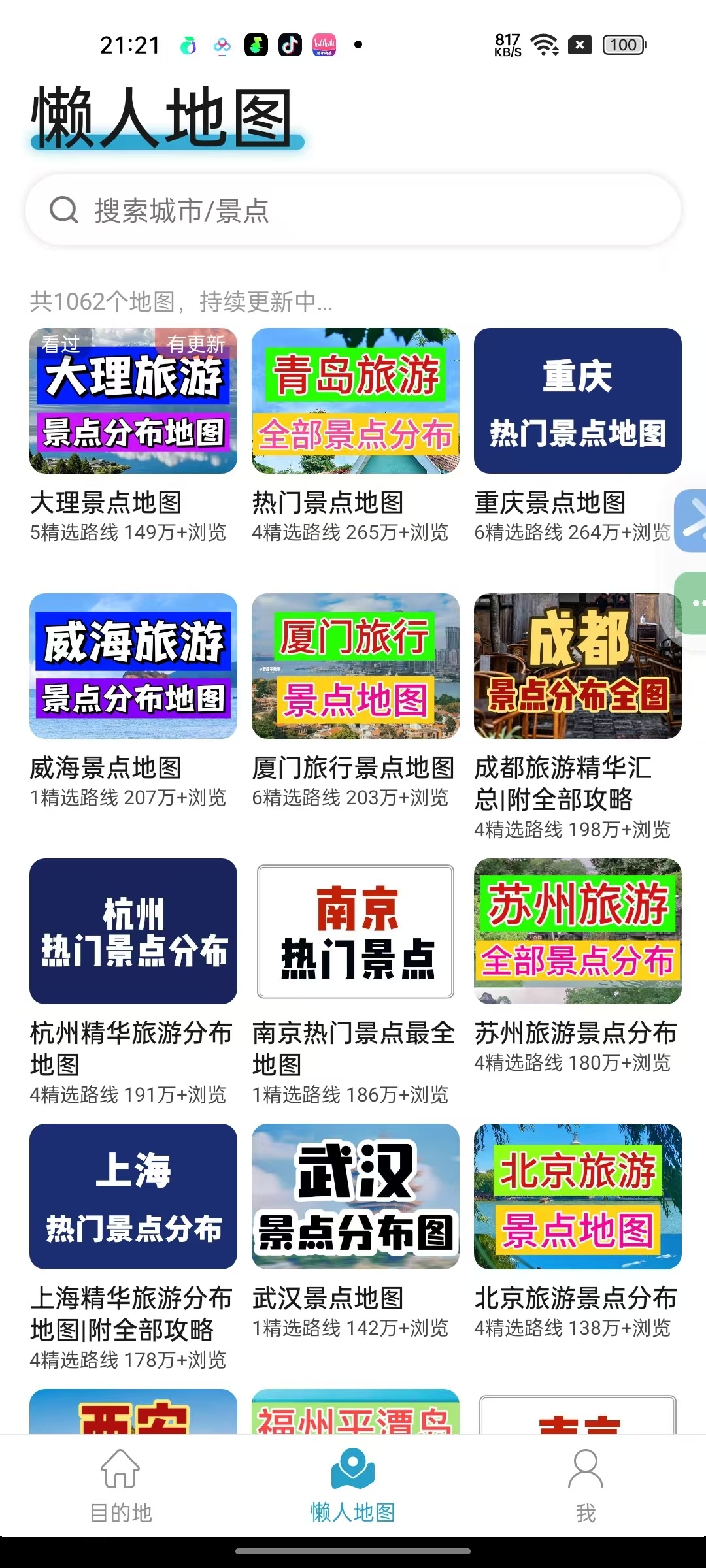Open the 大理景点地图 card
Screen dimensions: 706x1568
(x=133, y=401)
